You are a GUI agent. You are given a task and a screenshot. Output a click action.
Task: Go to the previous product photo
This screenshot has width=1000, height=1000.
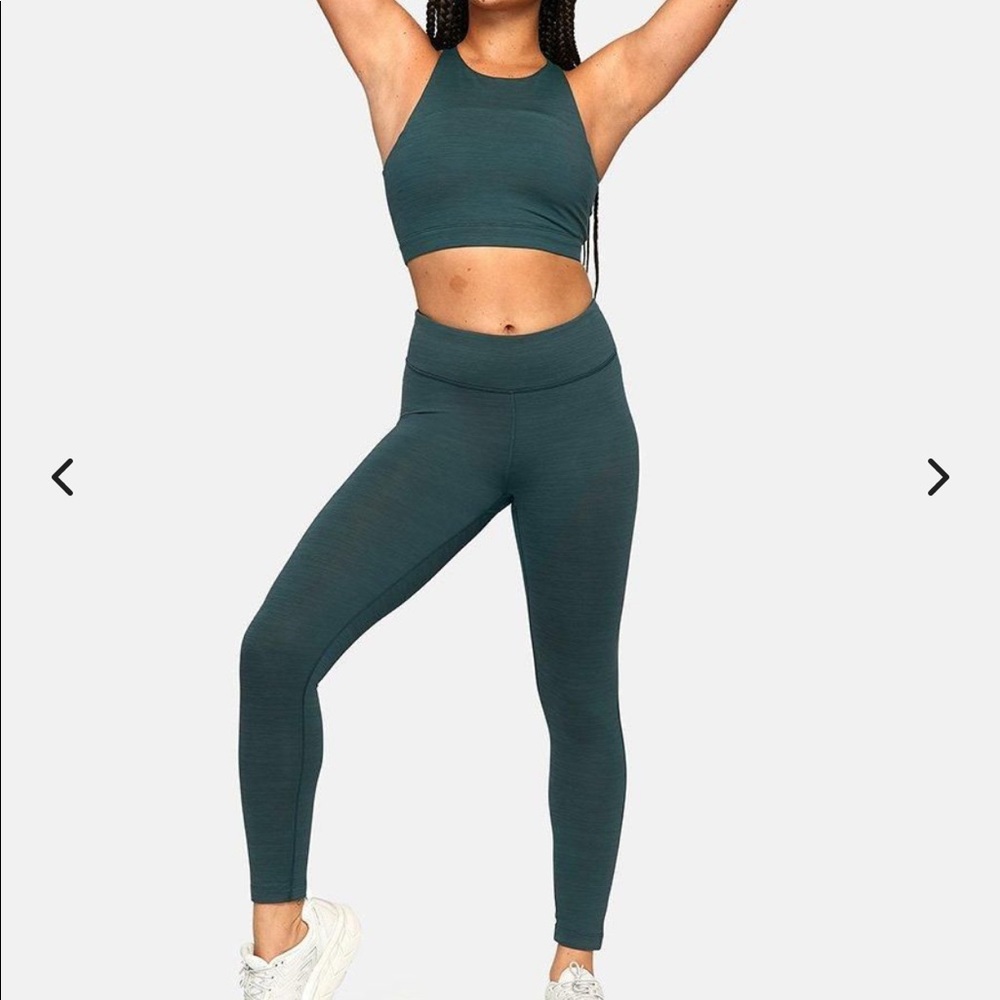(x=63, y=477)
